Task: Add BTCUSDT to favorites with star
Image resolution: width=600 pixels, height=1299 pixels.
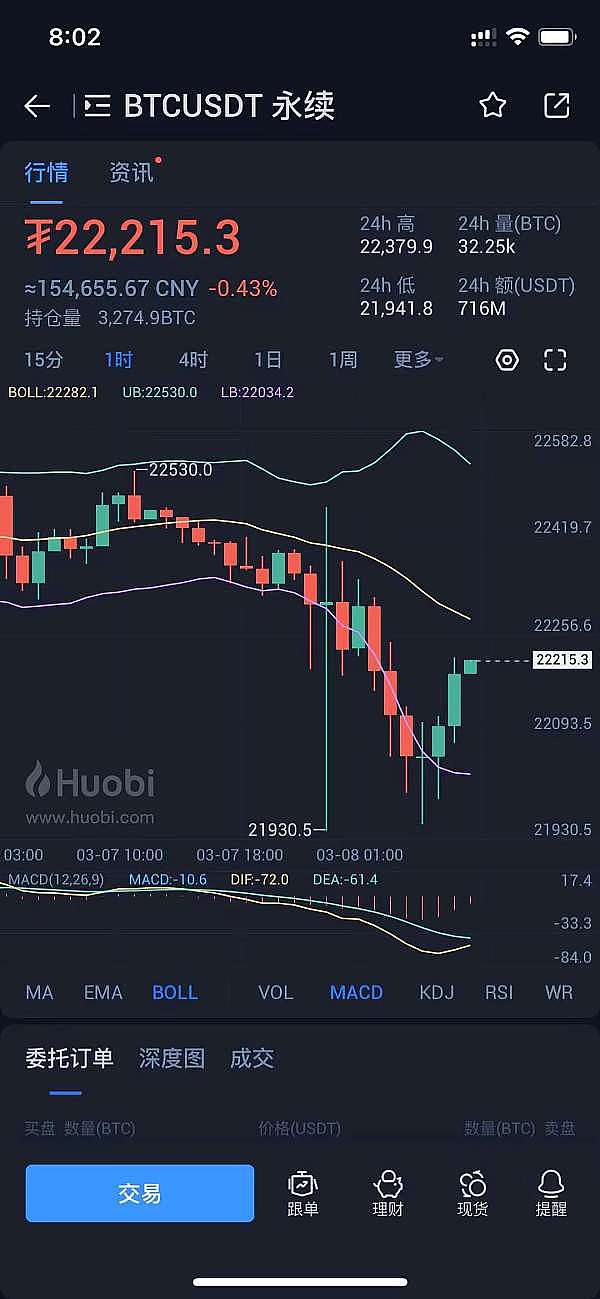Action: click(492, 106)
